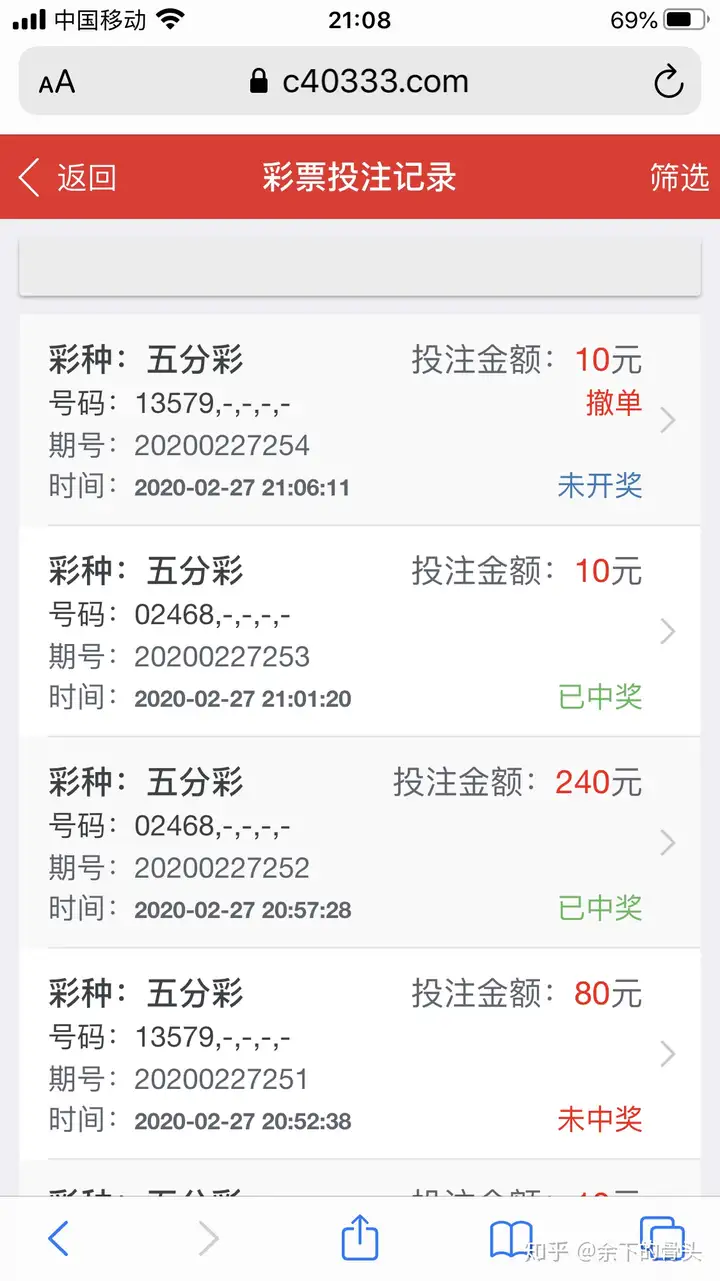Open bet record for period 20200227253
This screenshot has height=1281, width=720.
[360, 632]
